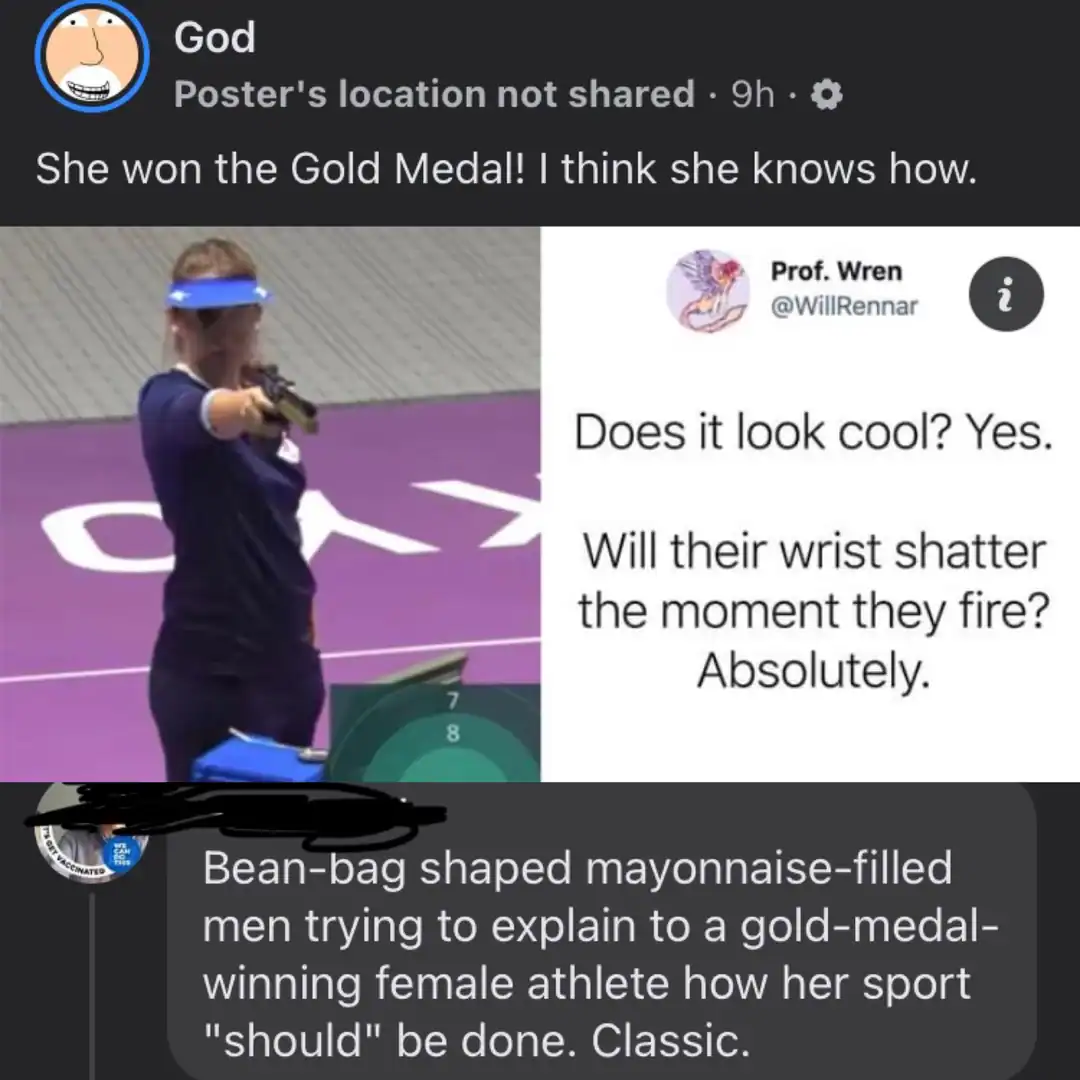The width and height of the screenshot is (1080, 1080).
Task: Show image info via the i icon
Action: pyautogui.click(x=1007, y=298)
